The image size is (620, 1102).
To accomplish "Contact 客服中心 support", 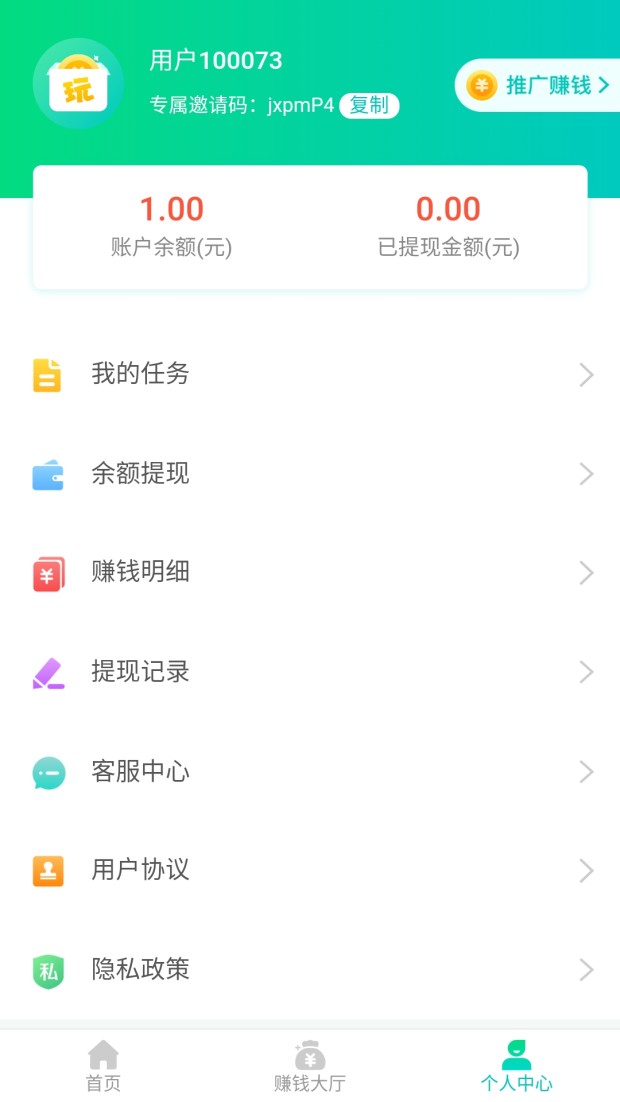I will point(310,771).
